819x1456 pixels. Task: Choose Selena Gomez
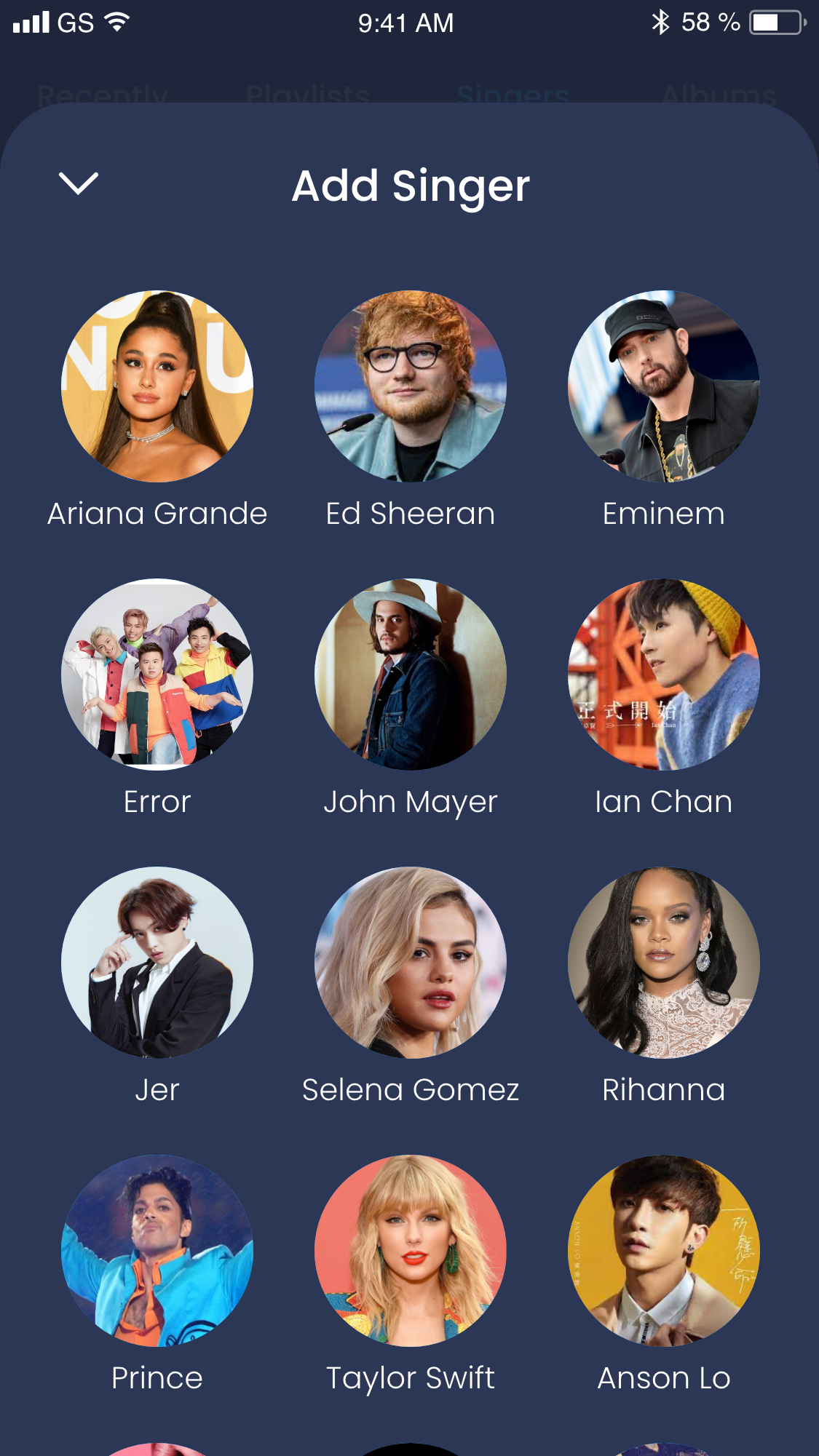411,963
